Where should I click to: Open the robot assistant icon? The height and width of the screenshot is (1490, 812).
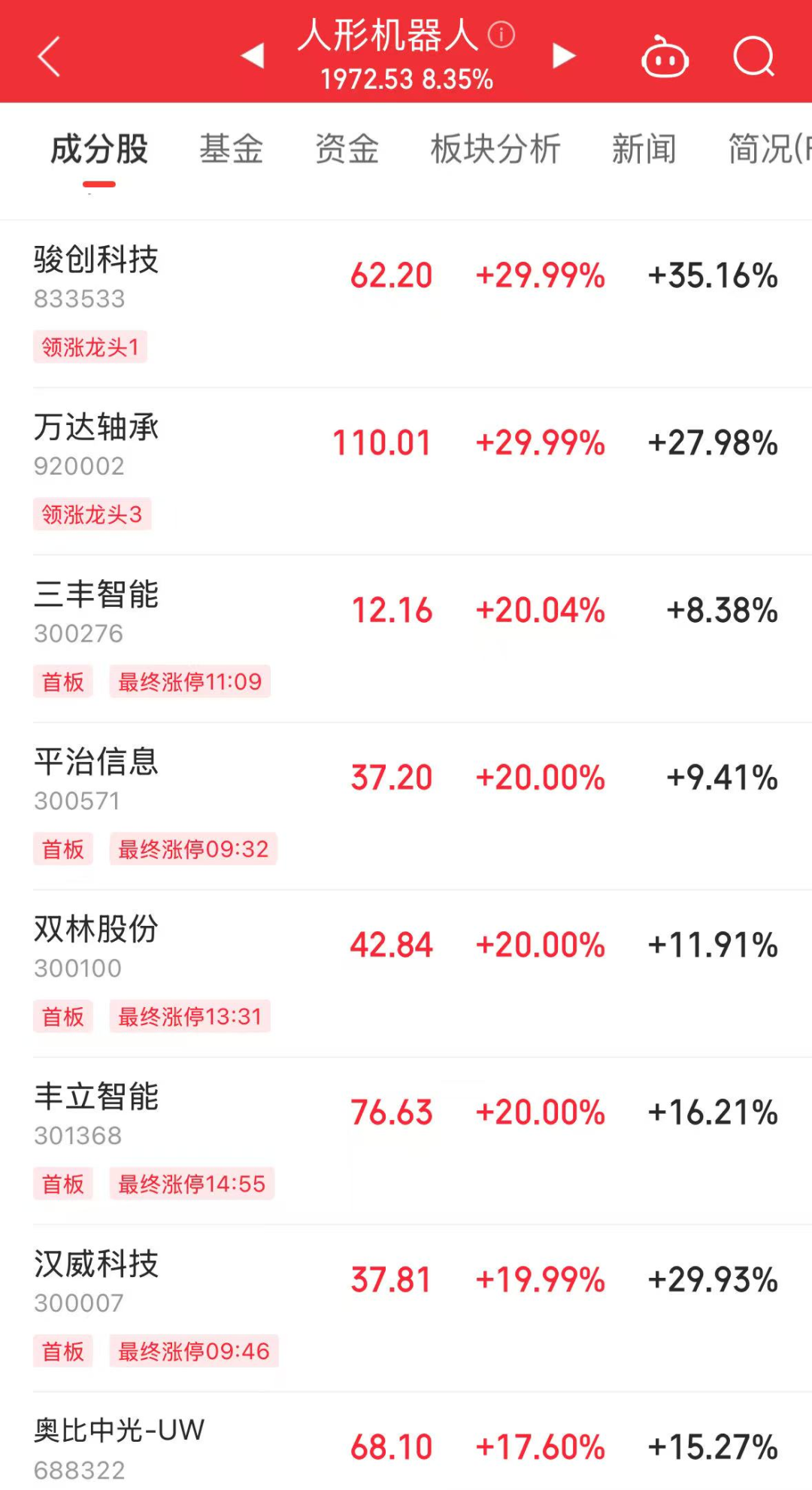(x=665, y=57)
